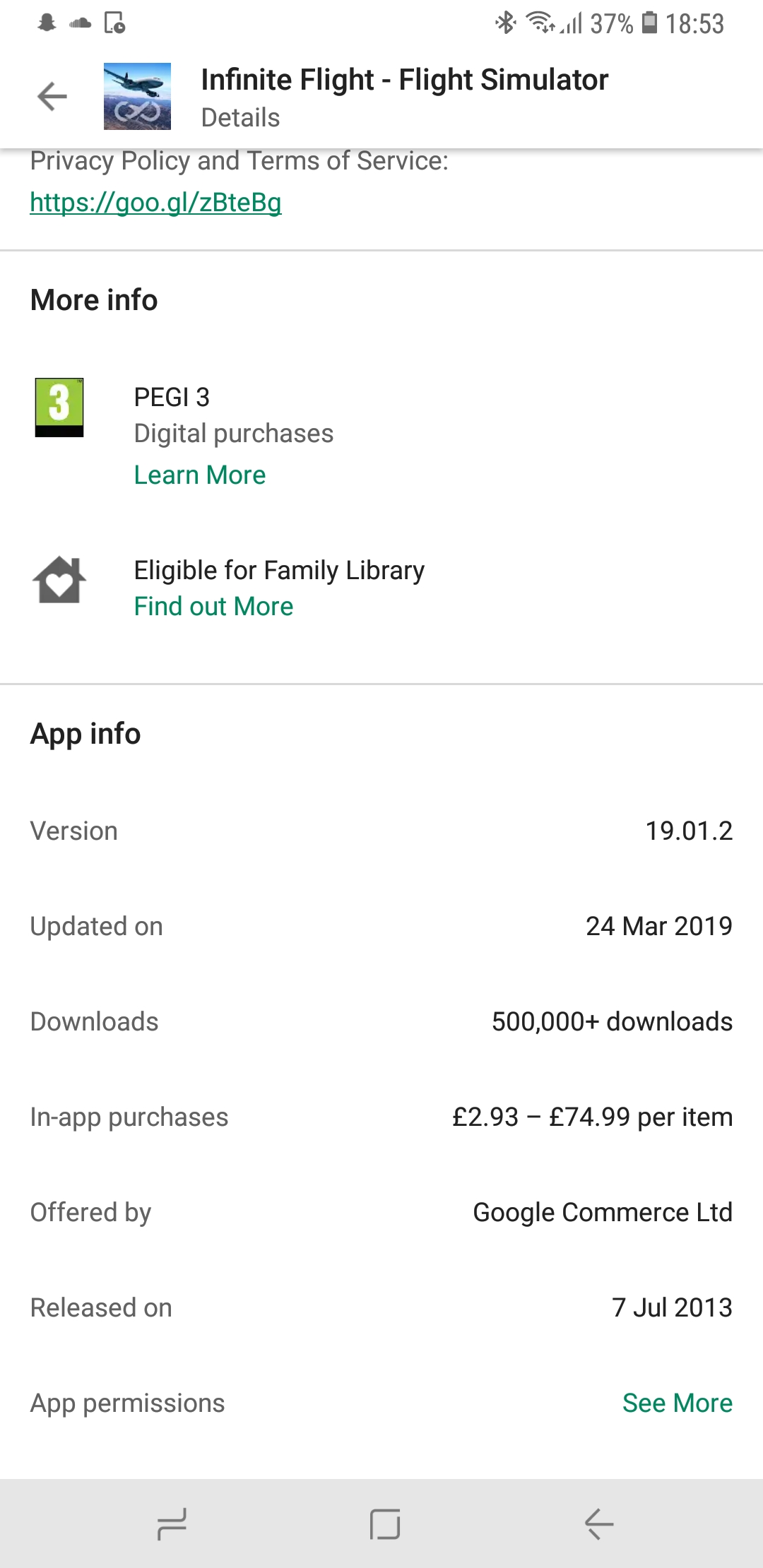Go back using the app bar arrow
This screenshot has height=1568, width=763.
pyautogui.click(x=52, y=97)
